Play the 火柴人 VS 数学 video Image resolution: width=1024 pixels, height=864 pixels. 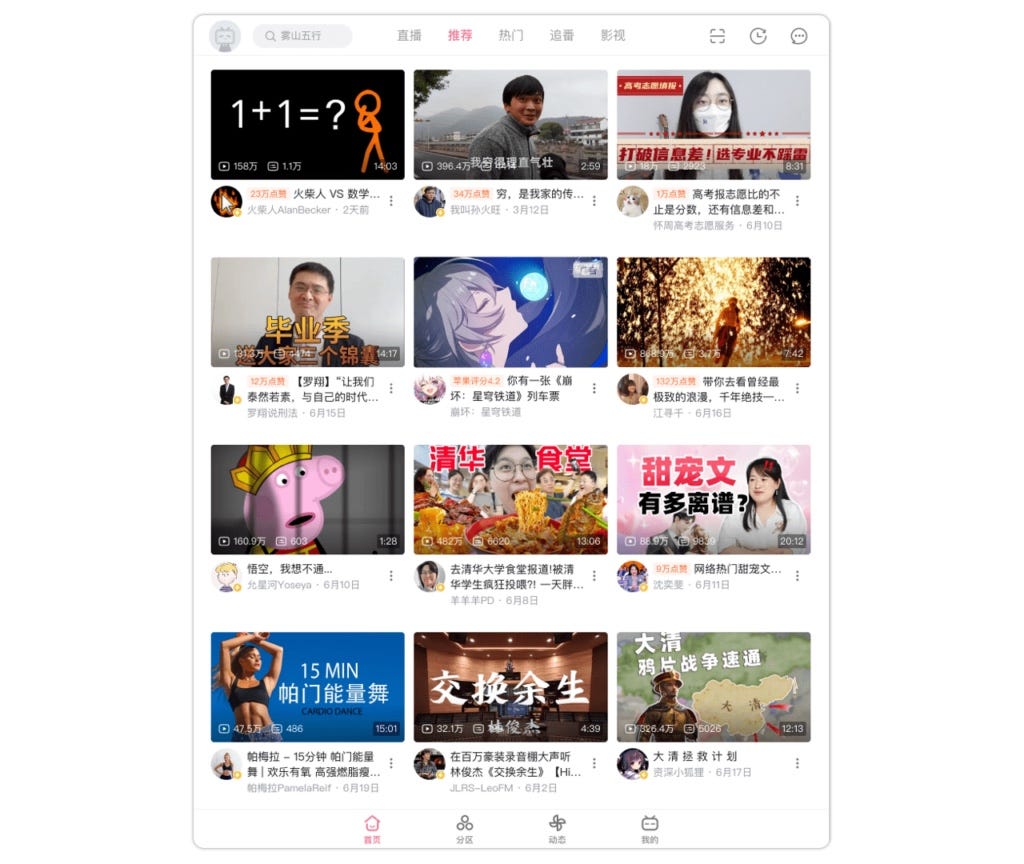(307, 124)
